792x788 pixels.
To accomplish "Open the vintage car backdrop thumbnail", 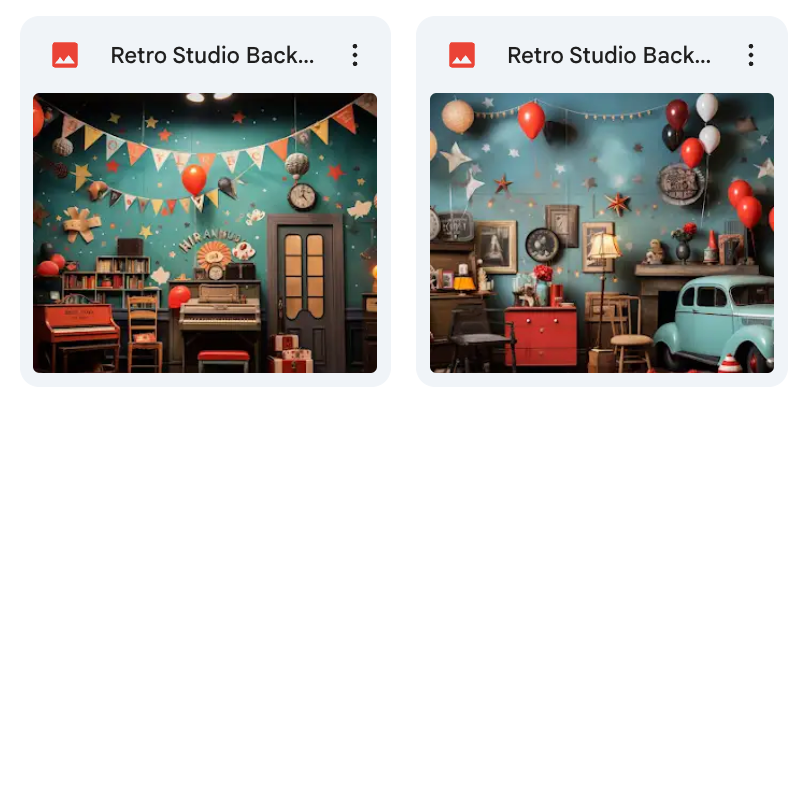I will coord(601,233).
